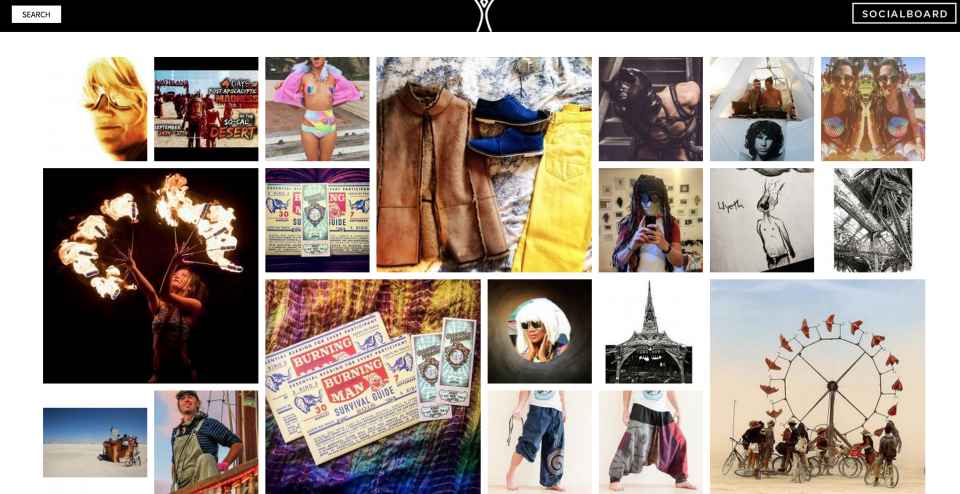Open the small Survival Guide tickets tile
The width and height of the screenshot is (960, 494).
(317, 220)
